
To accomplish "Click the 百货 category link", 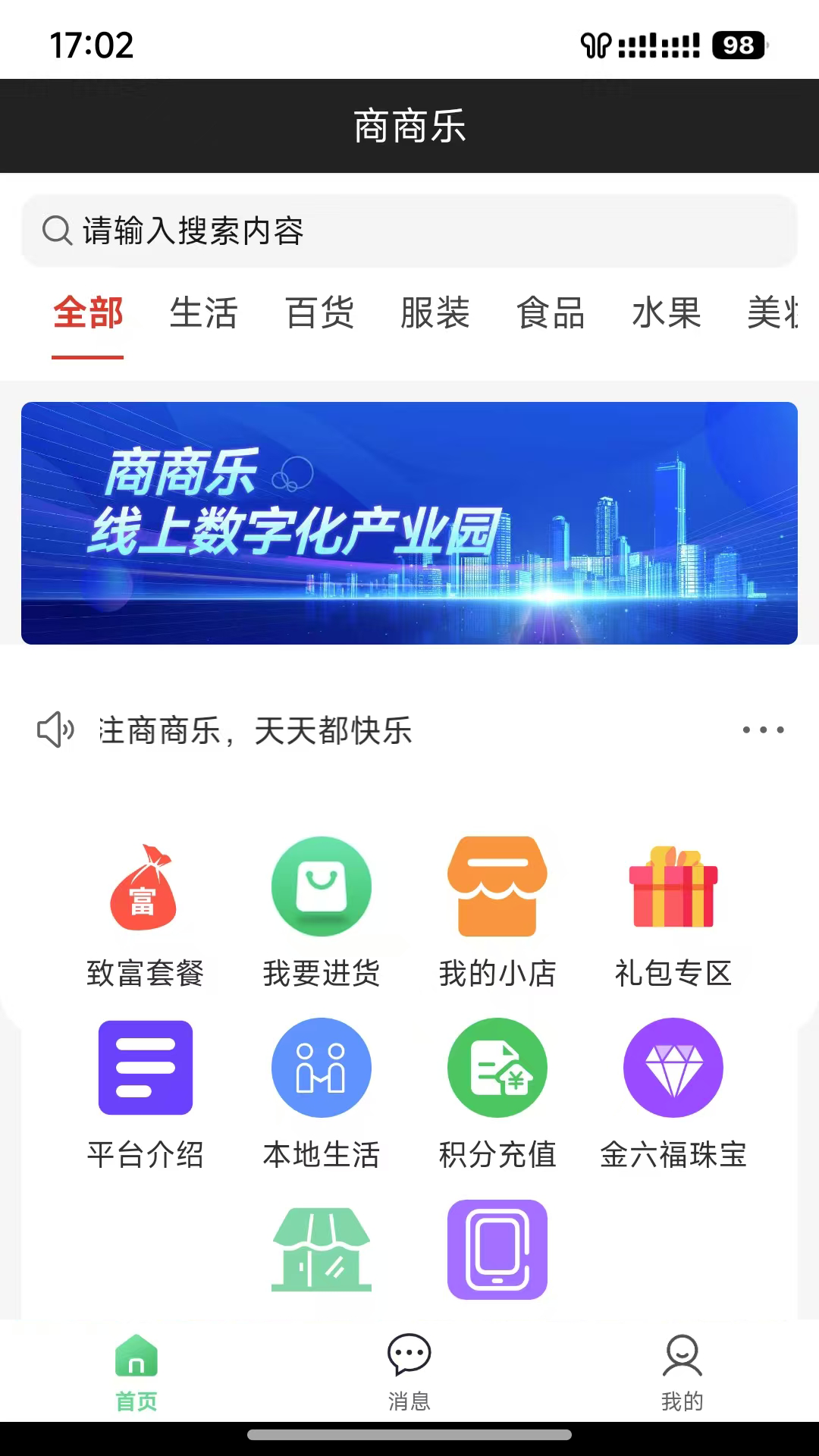I will (319, 314).
